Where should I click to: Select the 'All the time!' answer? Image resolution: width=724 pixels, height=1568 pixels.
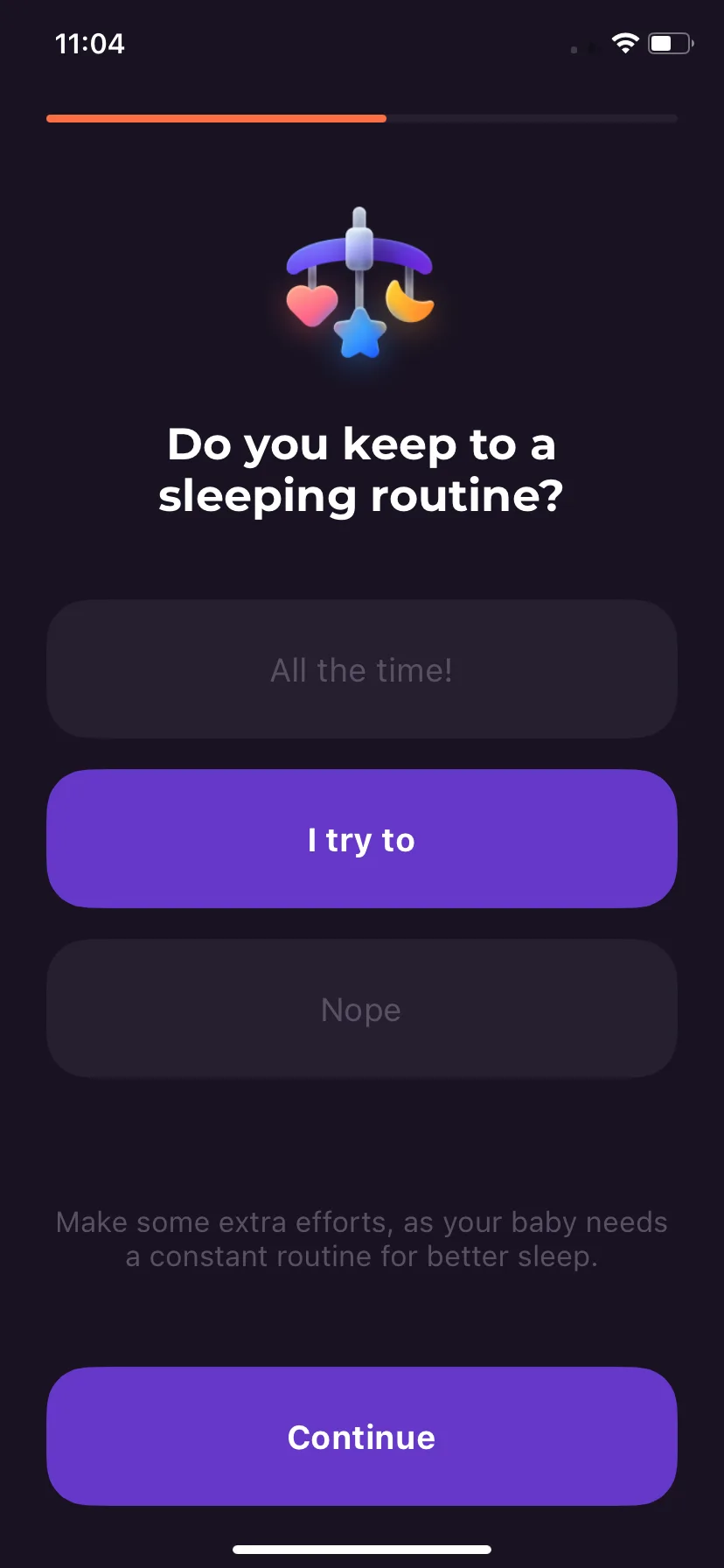361,669
